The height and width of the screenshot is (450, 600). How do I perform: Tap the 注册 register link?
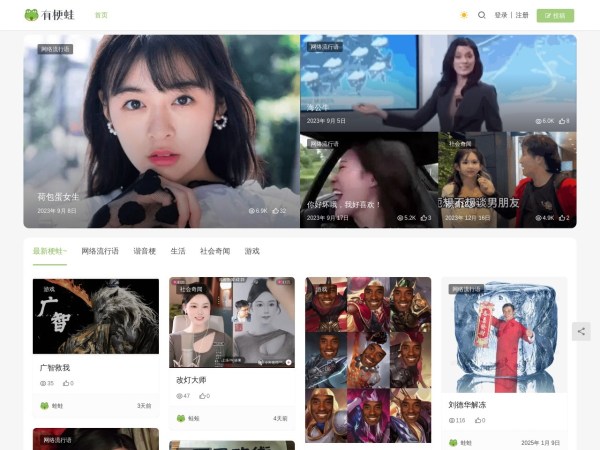click(x=522, y=15)
